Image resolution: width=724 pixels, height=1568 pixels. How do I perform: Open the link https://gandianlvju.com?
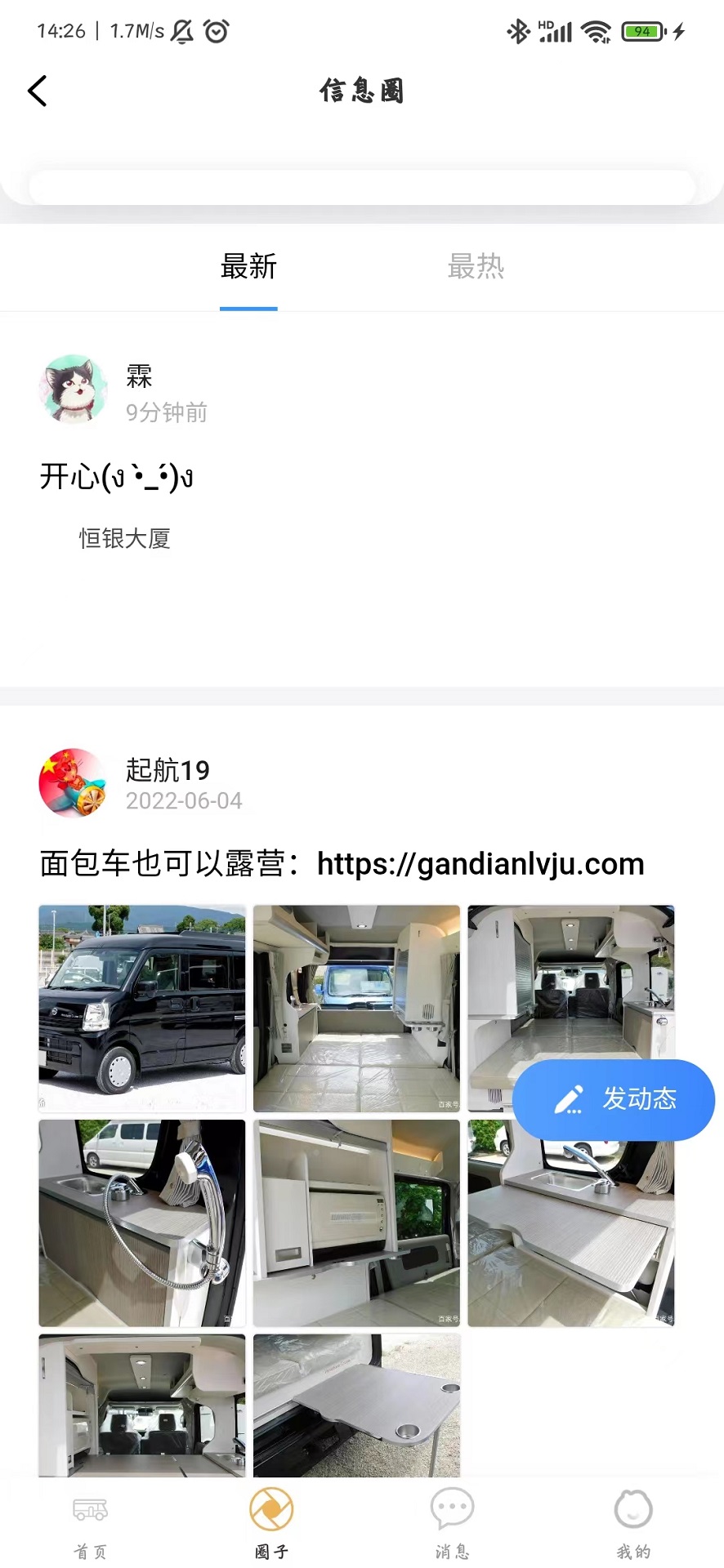click(480, 863)
